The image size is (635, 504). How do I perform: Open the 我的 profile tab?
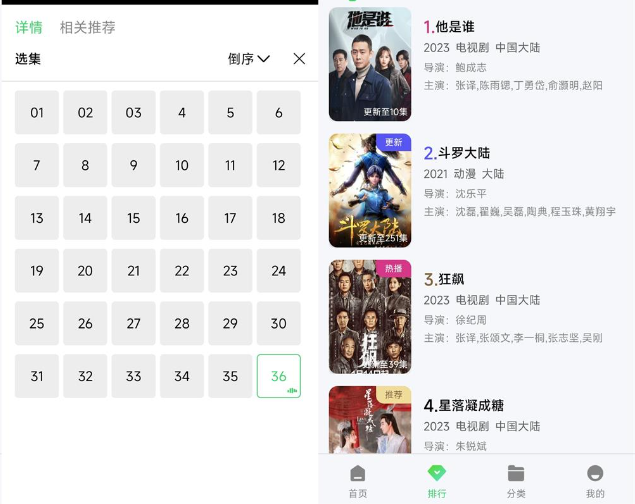tap(595, 480)
